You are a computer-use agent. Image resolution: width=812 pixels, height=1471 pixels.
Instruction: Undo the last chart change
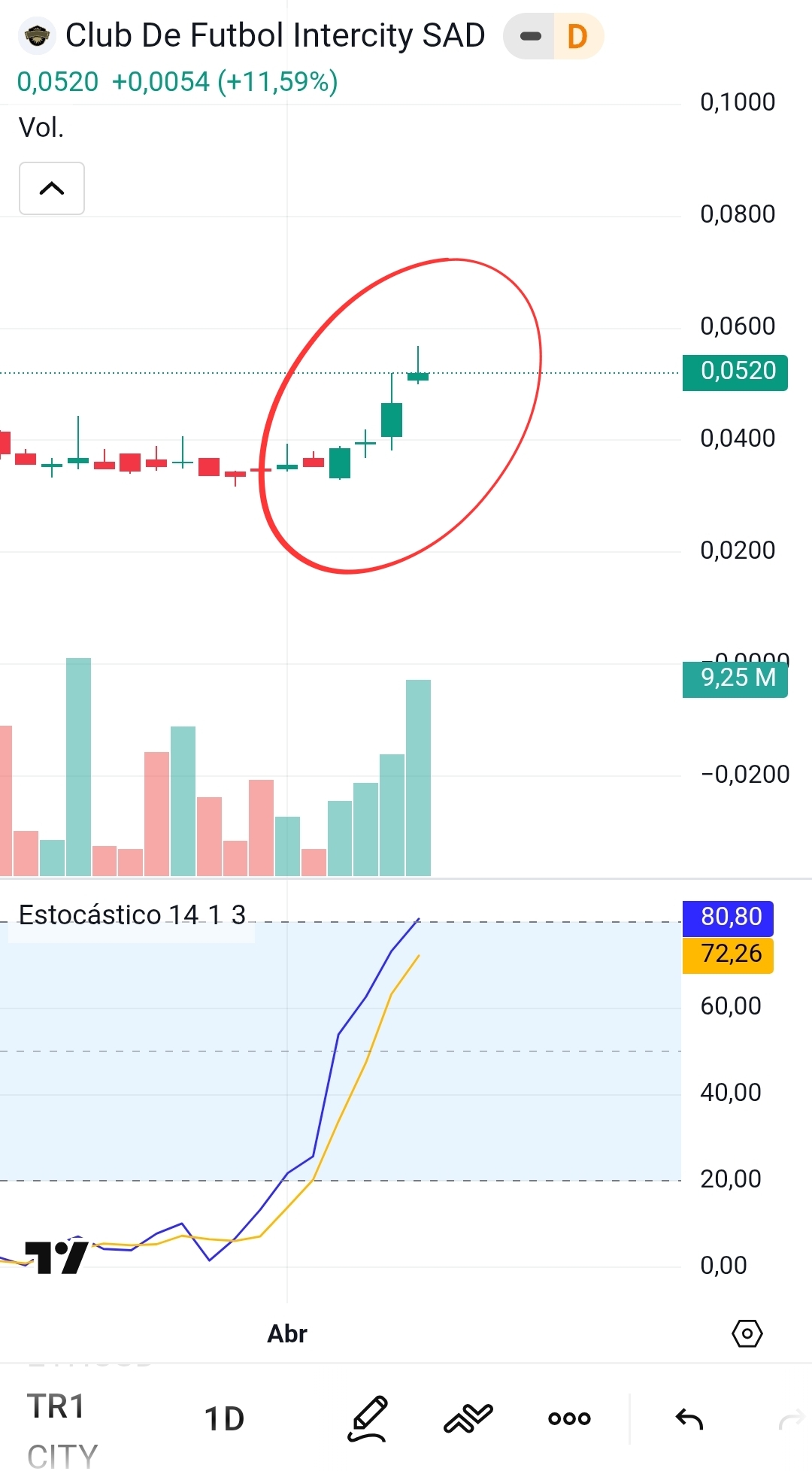pyautogui.click(x=689, y=1419)
